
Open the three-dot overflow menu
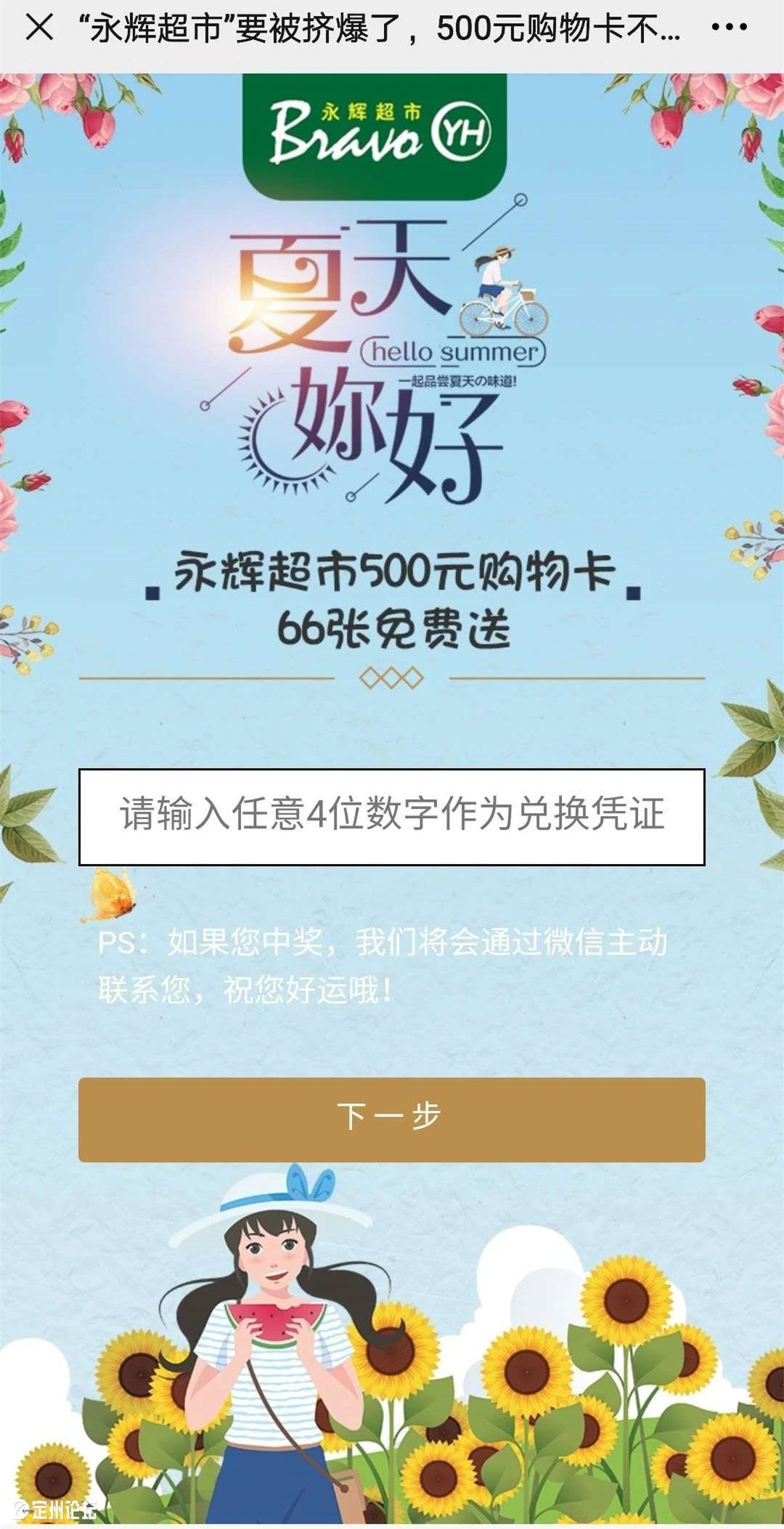click(728, 28)
